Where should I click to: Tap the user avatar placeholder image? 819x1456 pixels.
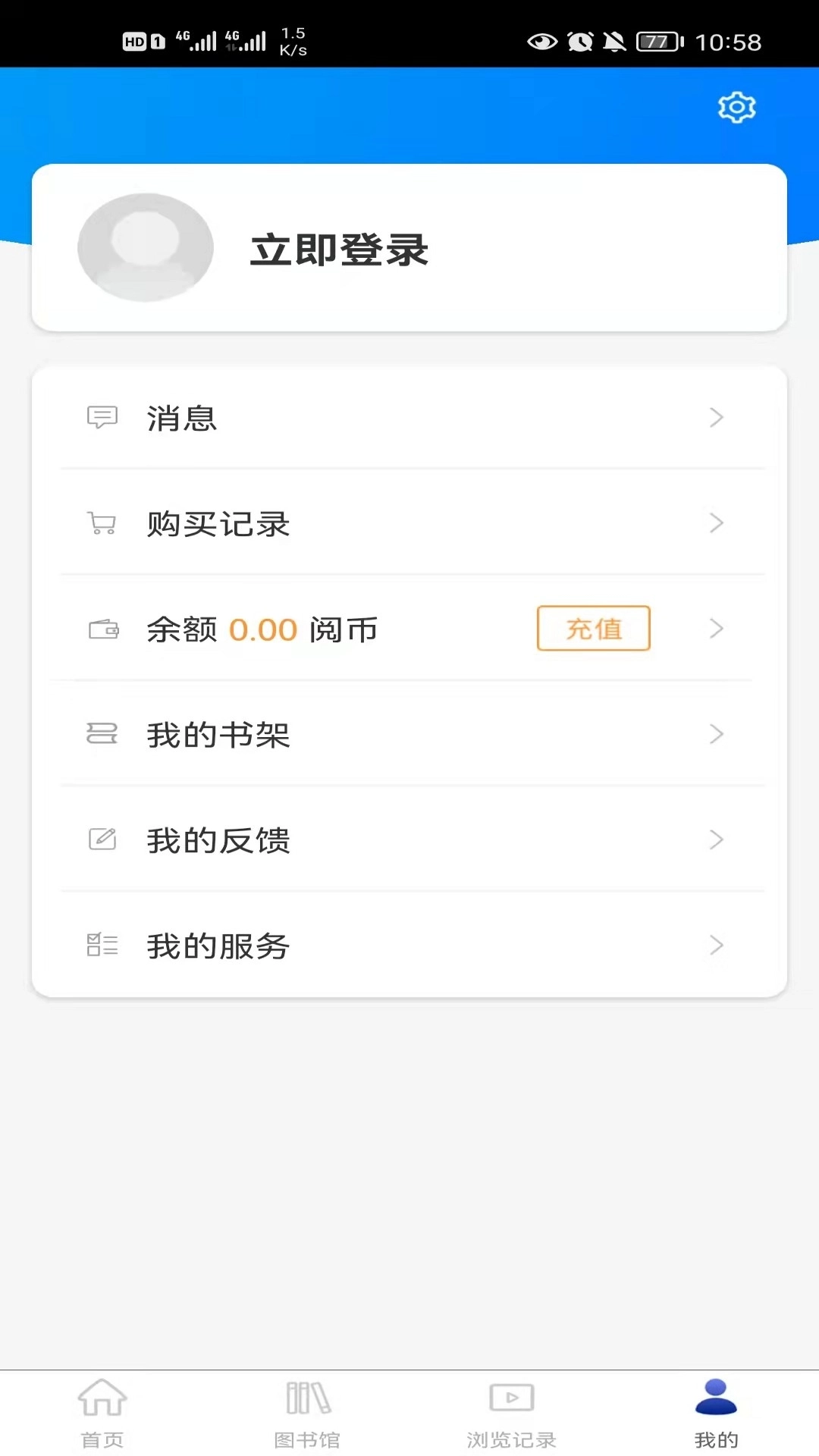point(144,248)
